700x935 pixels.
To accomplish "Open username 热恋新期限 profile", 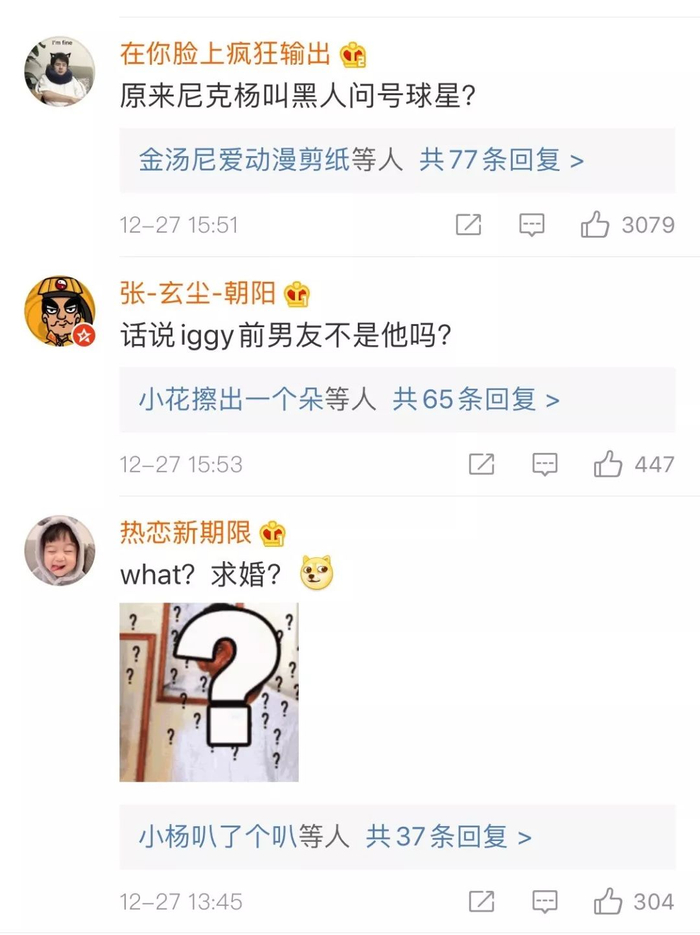I will [x=185, y=532].
